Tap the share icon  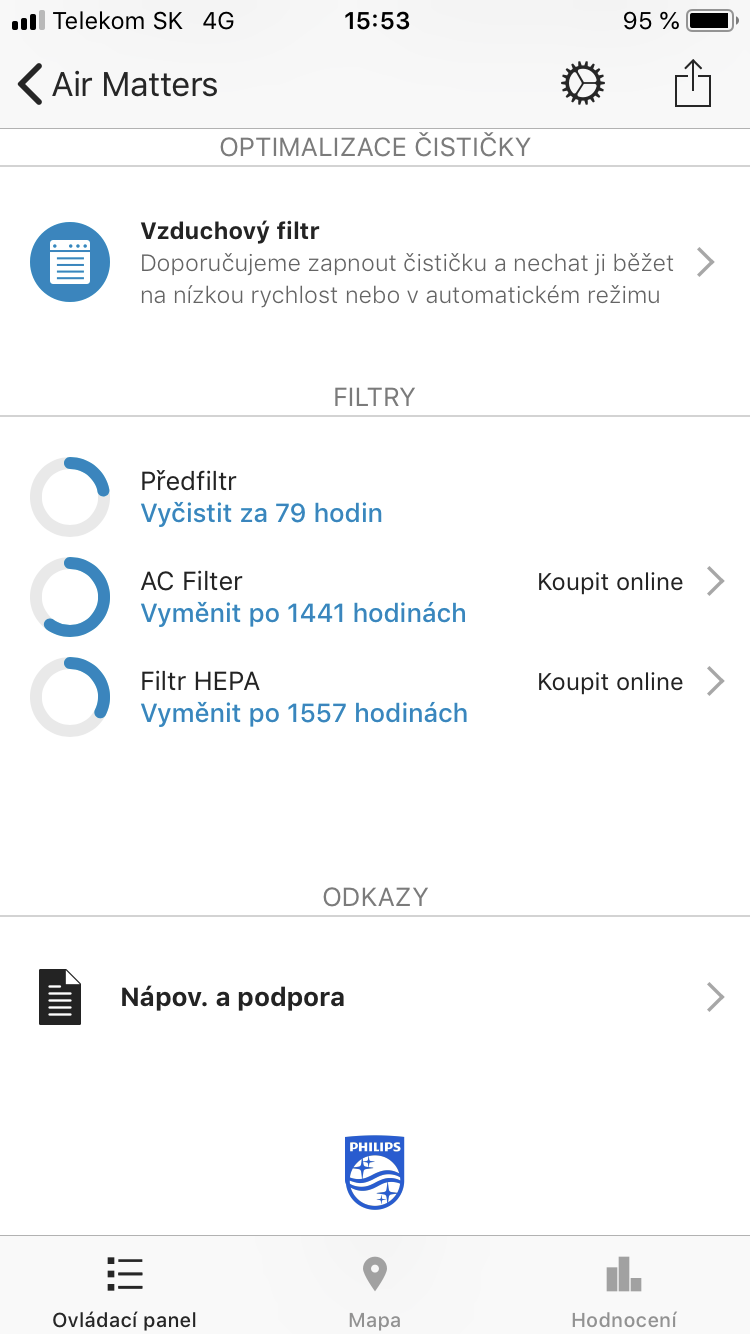pos(692,84)
